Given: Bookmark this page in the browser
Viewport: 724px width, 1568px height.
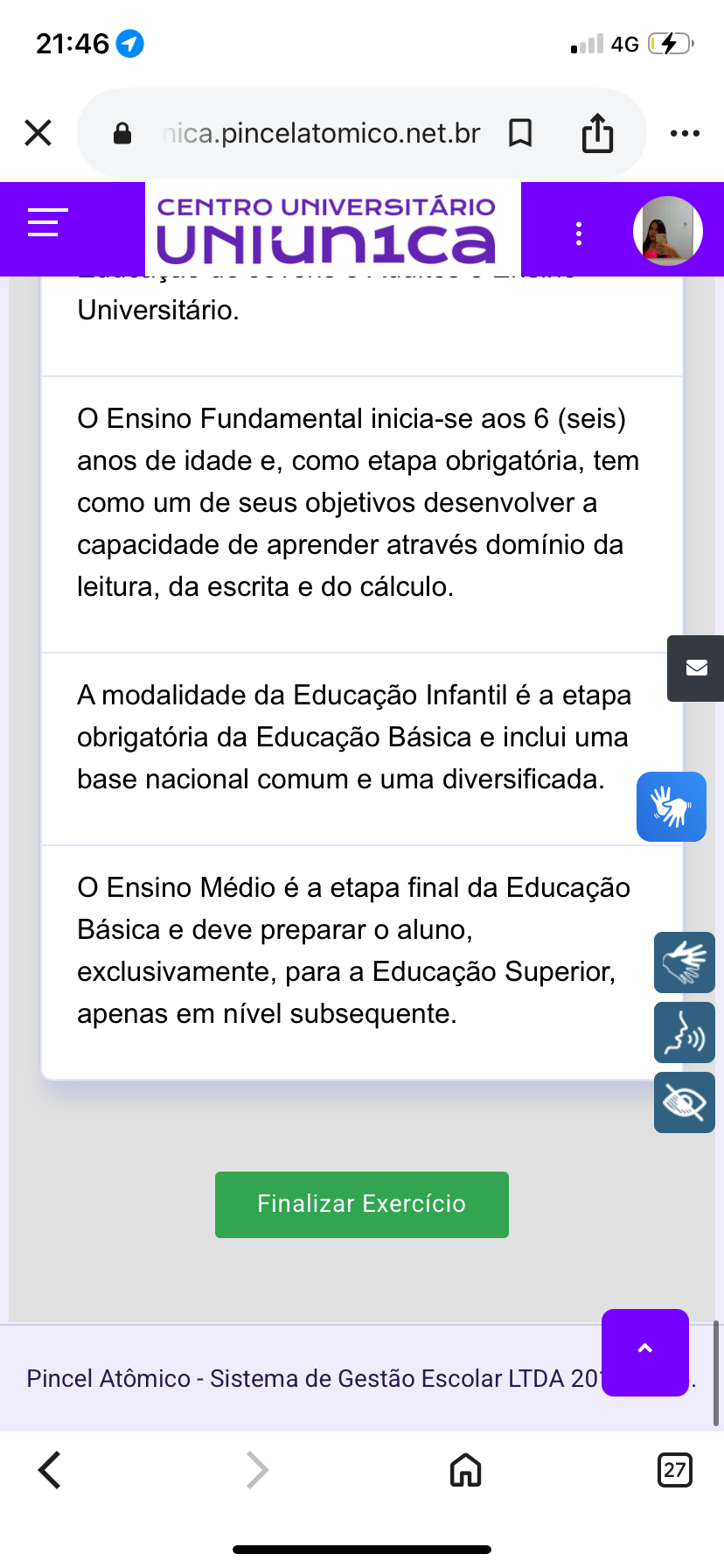Looking at the screenshot, I should (520, 133).
